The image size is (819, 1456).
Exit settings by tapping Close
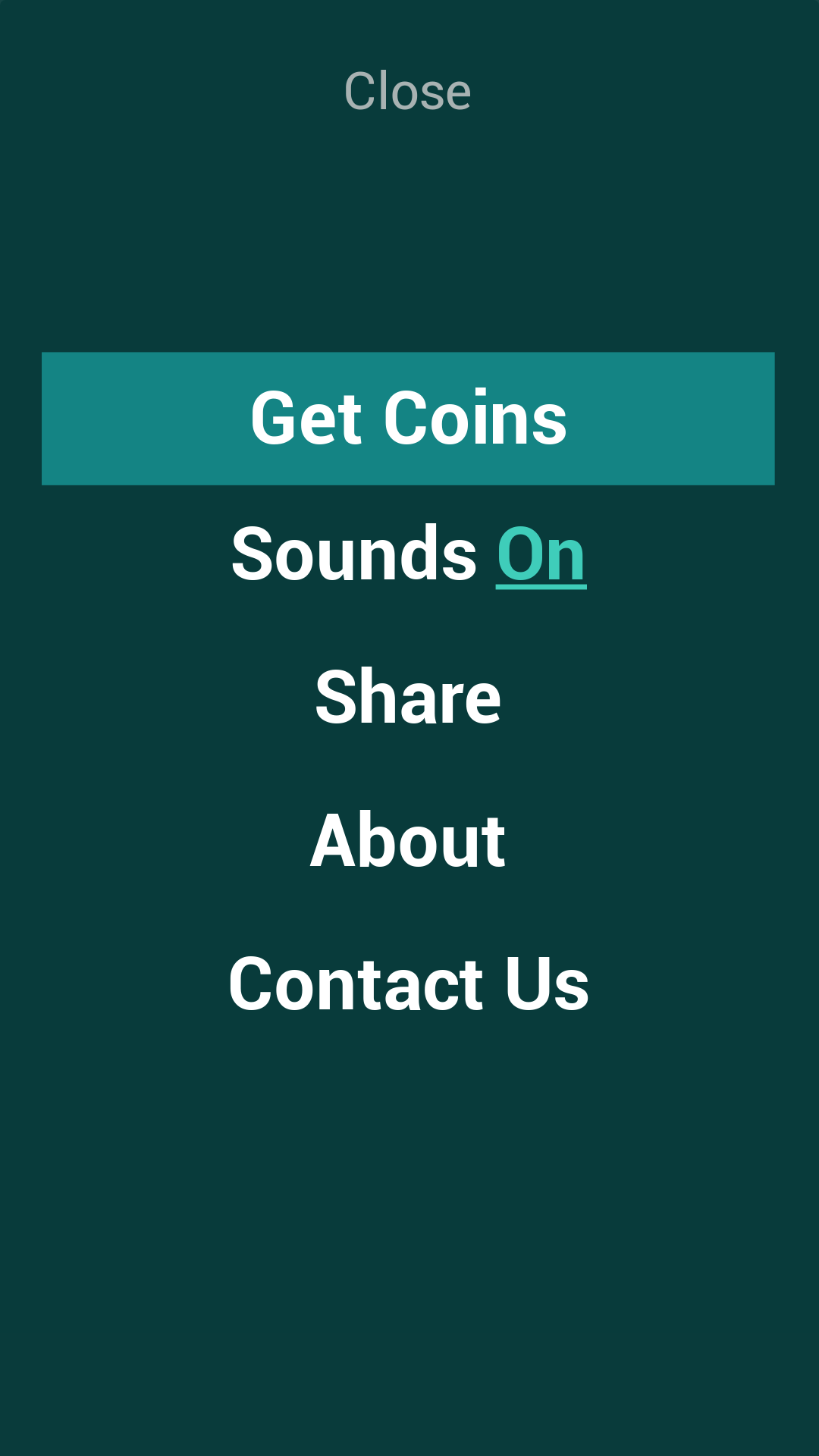pos(407,89)
